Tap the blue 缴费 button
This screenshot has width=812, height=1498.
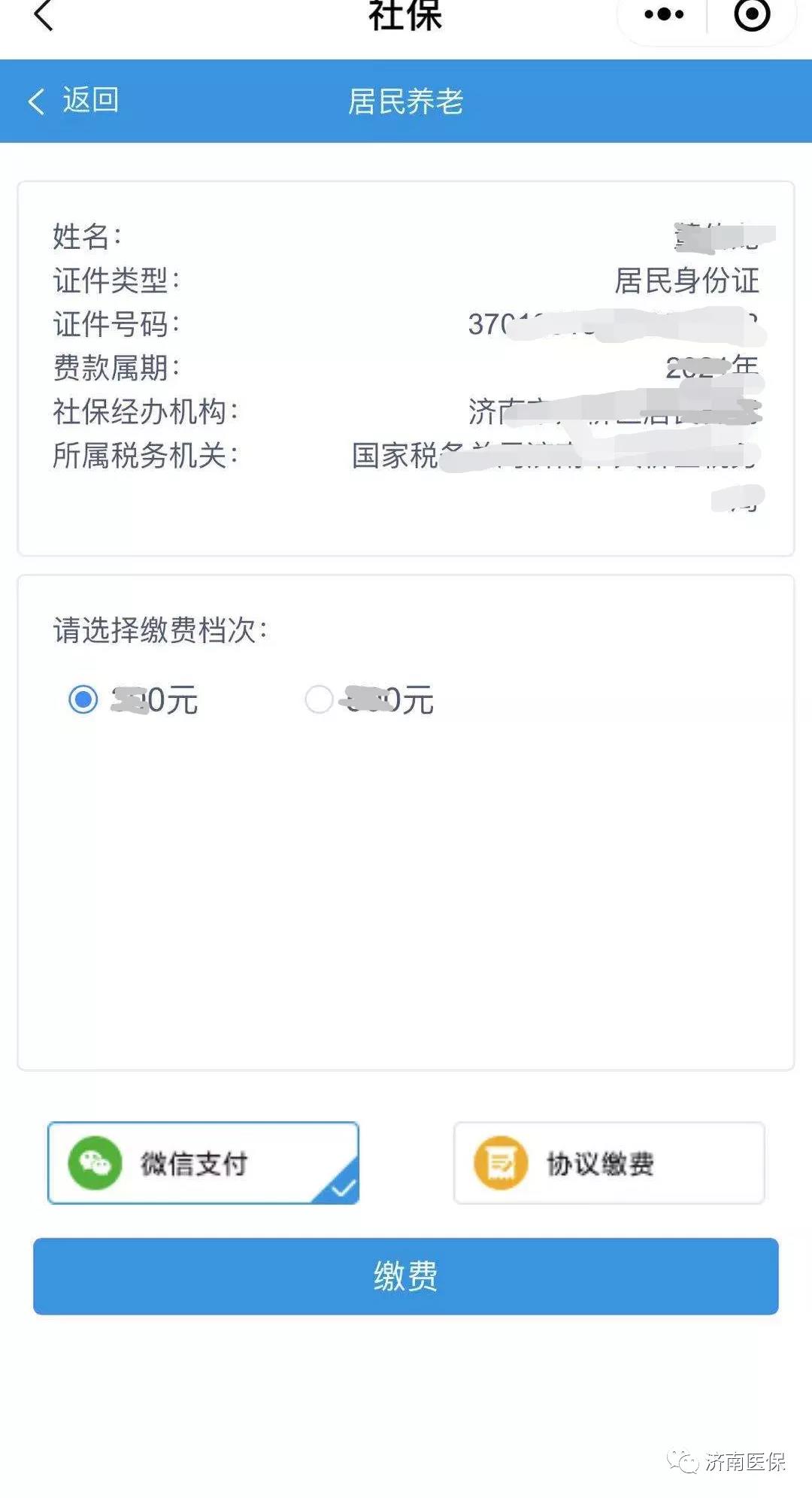pyautogui.click(x=406, y=1276)
